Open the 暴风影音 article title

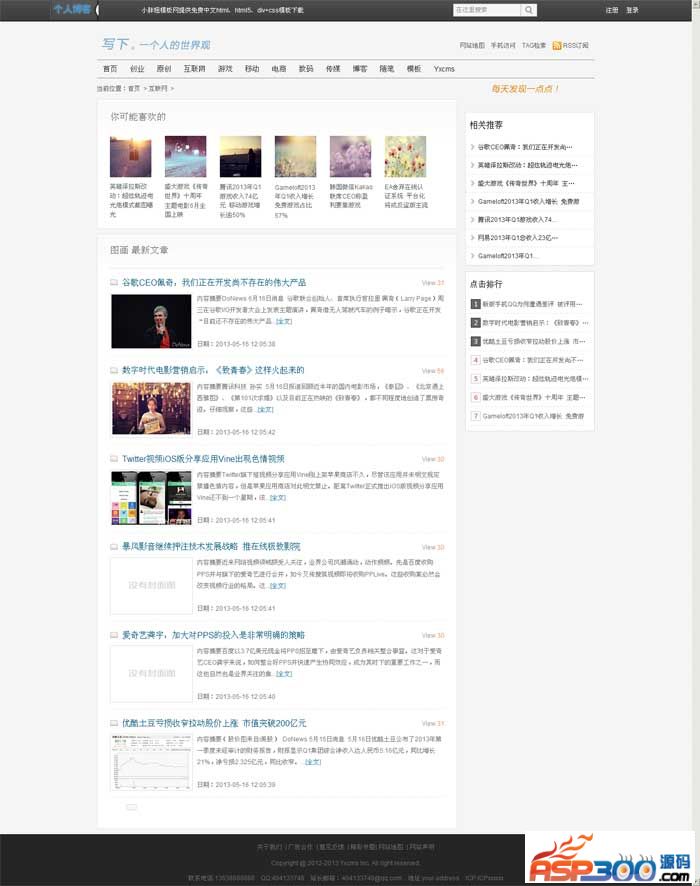[210, 547]
